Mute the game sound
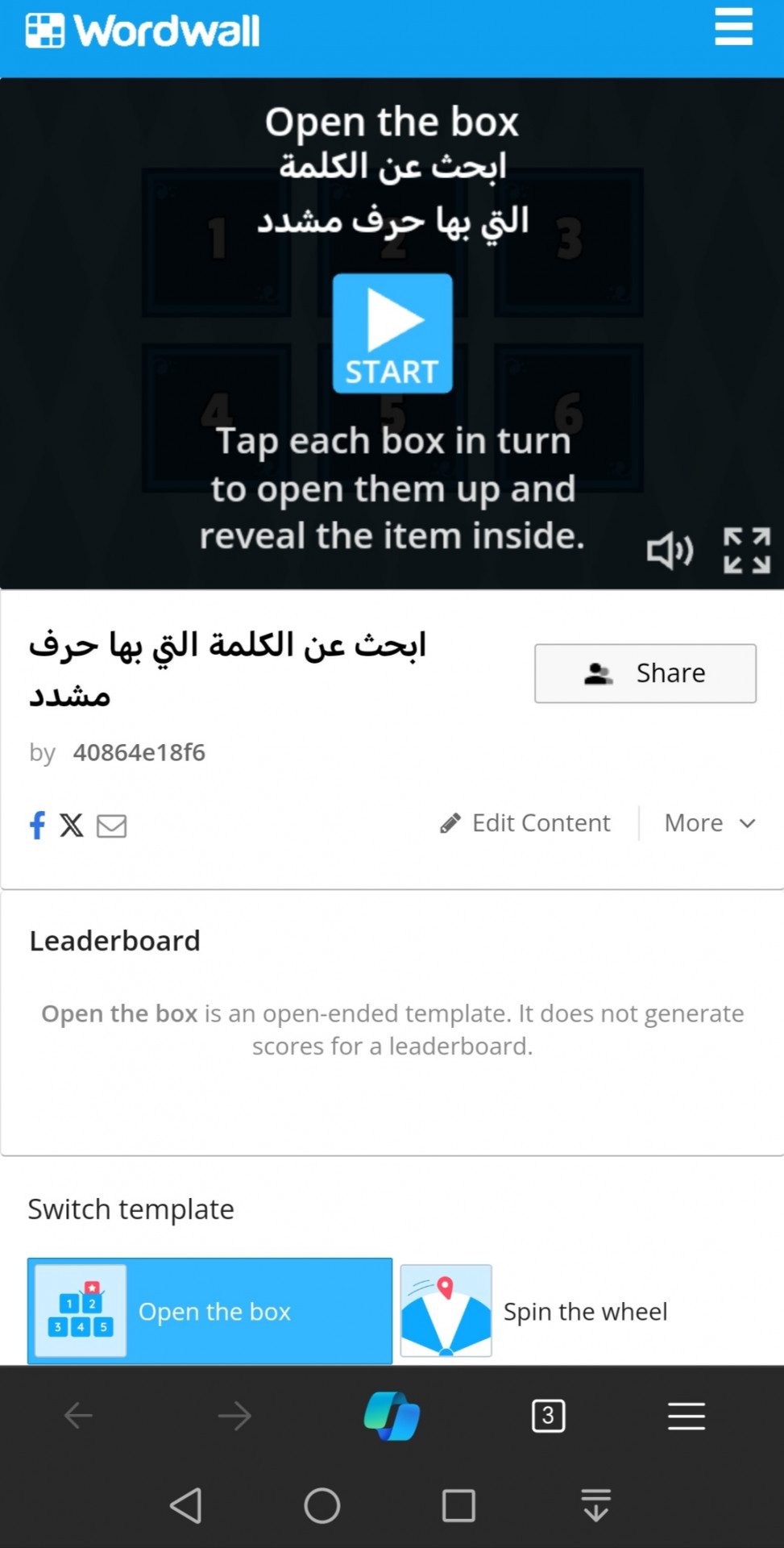Image resolution: width=784 pixels, height=1548 pixels. coord(670,551)
